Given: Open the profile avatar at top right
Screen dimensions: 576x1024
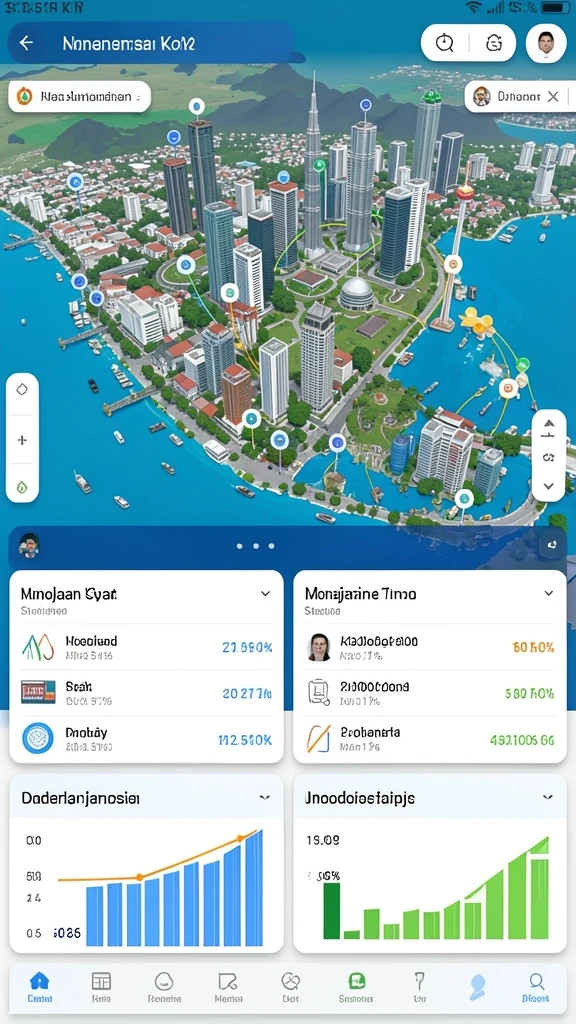Looking at the screenshot, I should pyautogui.click(x=545, y=43).
